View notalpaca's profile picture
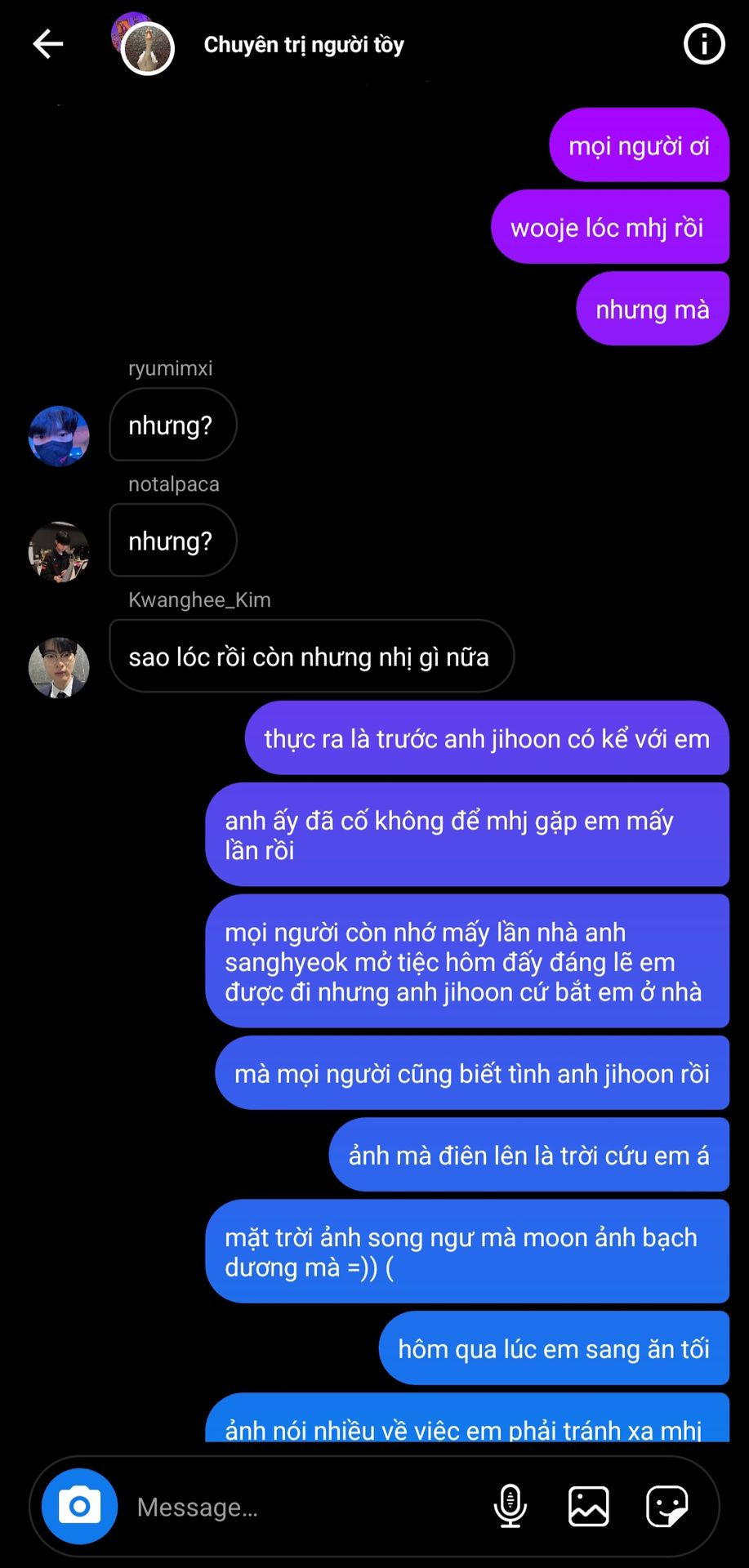Screen dimensions: 749x1568 click(59, 552)
